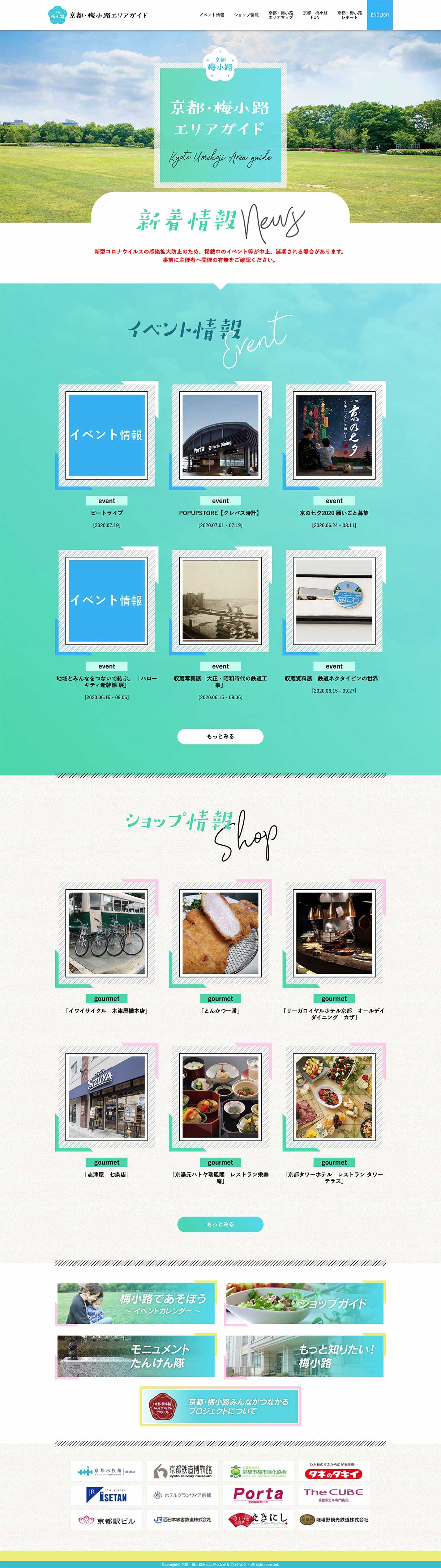View 京の七夕2020 願いごと募集 event
Screen dimensions: 441x1568
[334, 435]
